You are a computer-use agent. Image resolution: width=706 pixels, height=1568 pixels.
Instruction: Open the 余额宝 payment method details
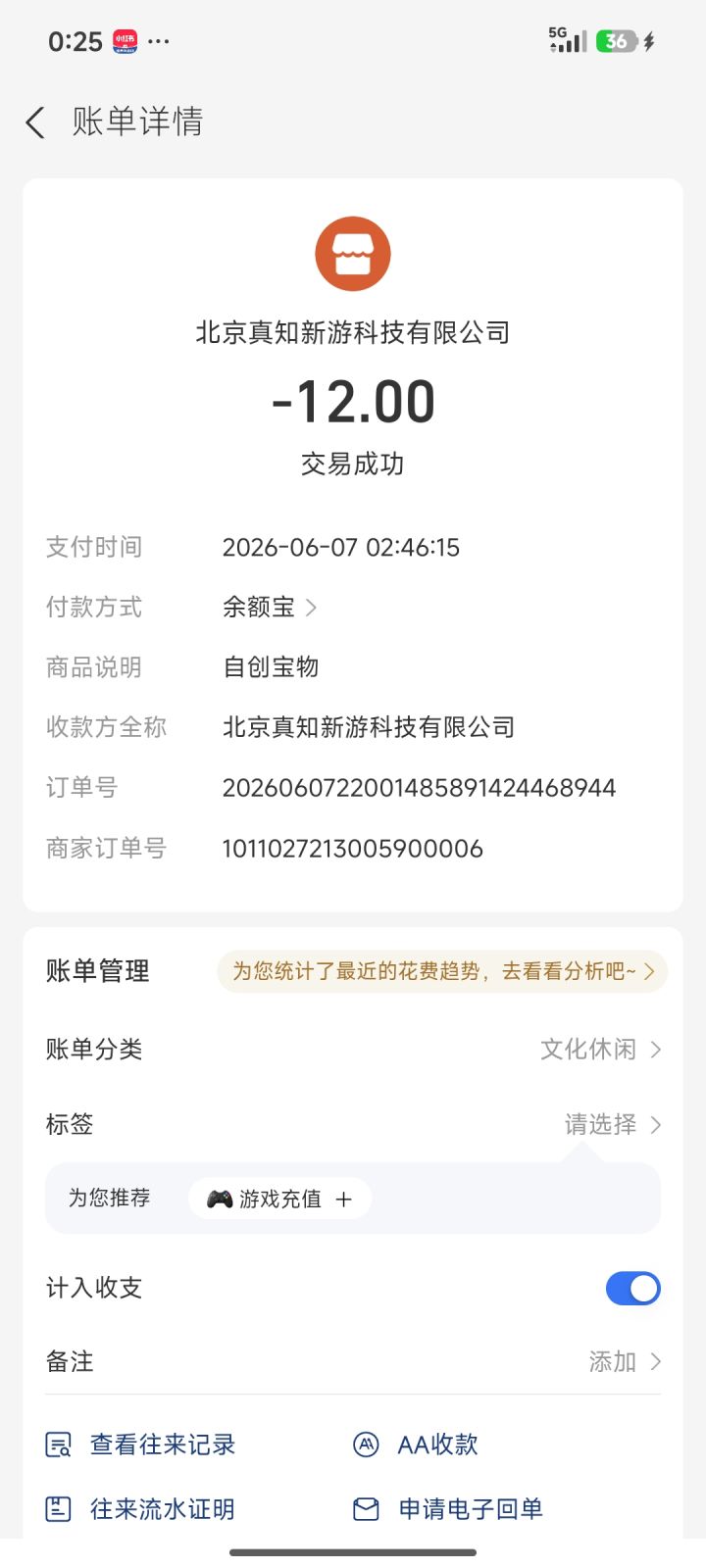click(270, 608)
